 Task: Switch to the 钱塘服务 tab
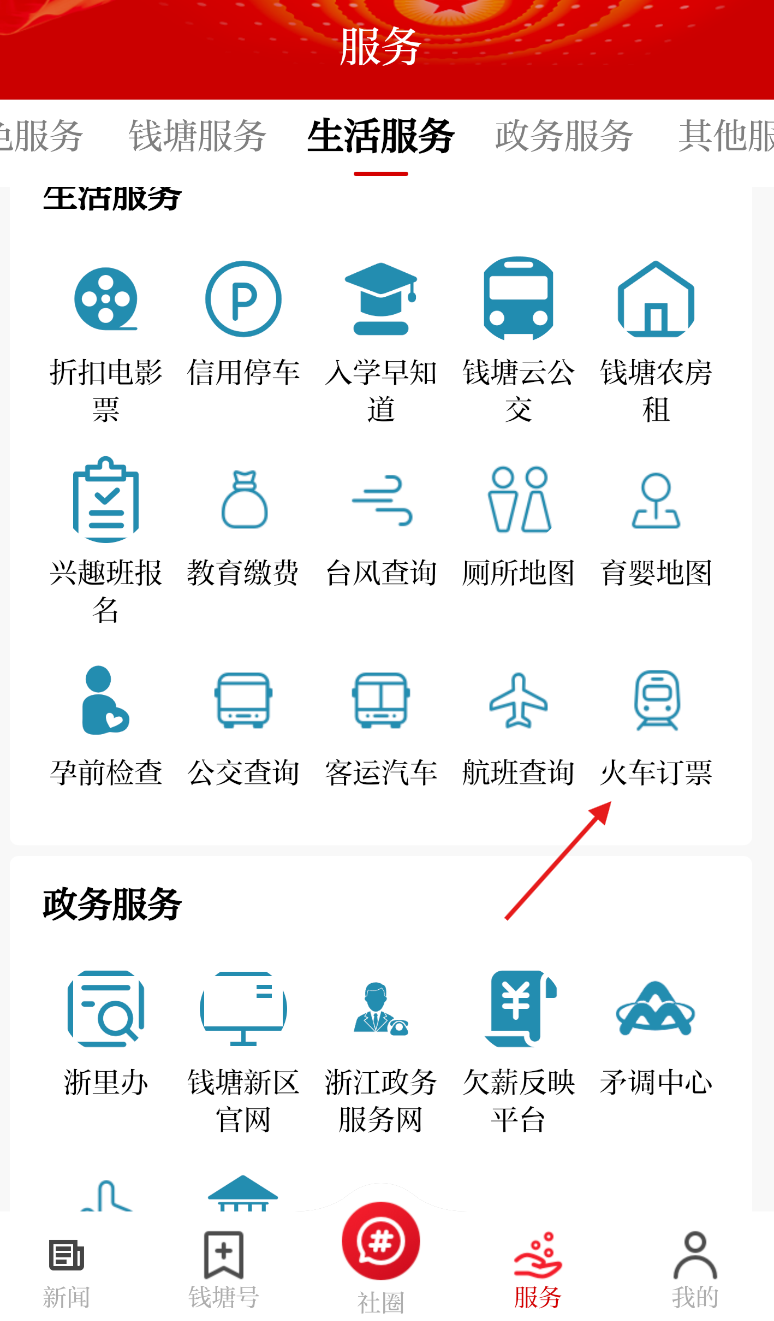pyautogui.click(x=197, y=136)
